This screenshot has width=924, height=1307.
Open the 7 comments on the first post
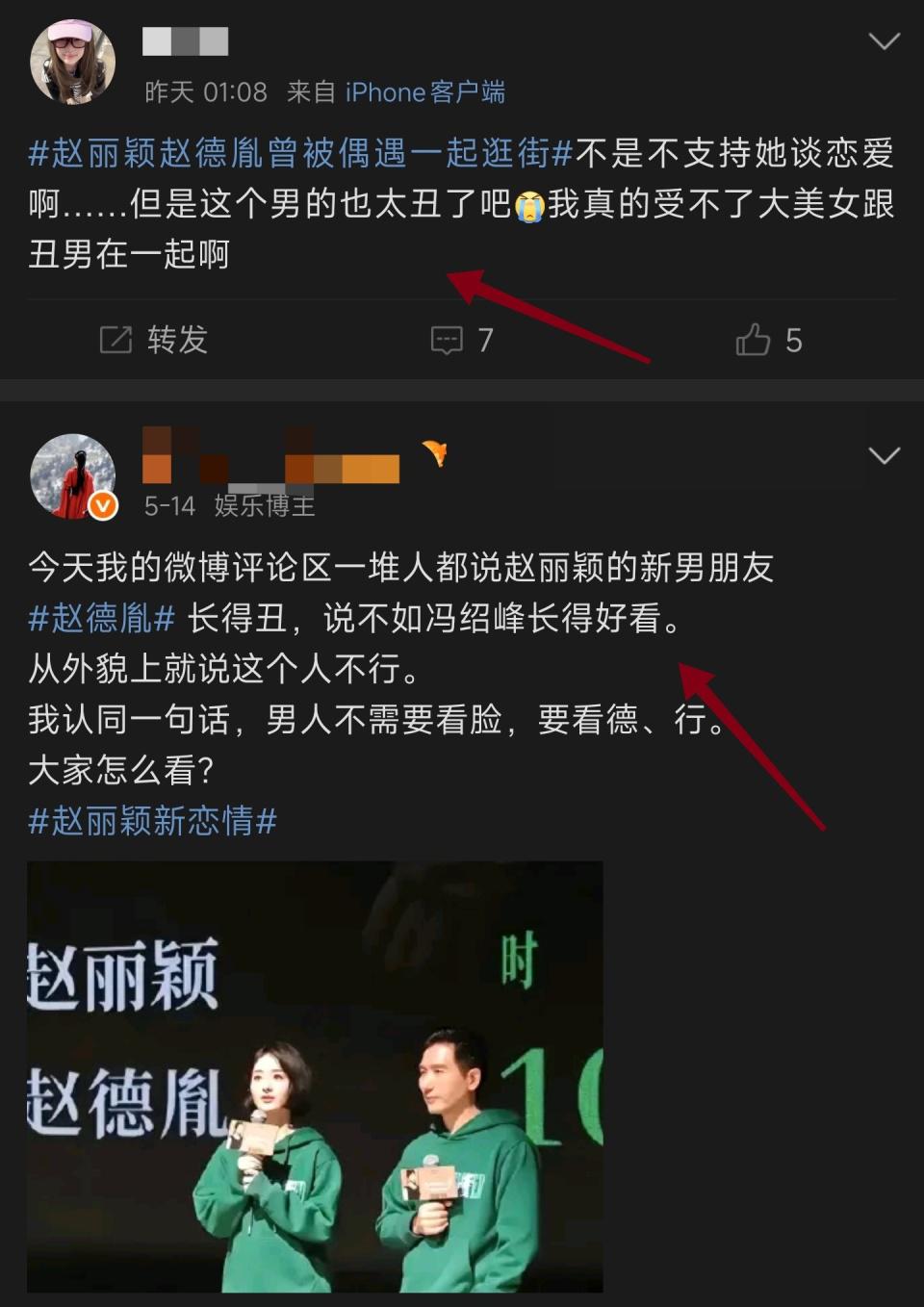[x=462, y=340]
